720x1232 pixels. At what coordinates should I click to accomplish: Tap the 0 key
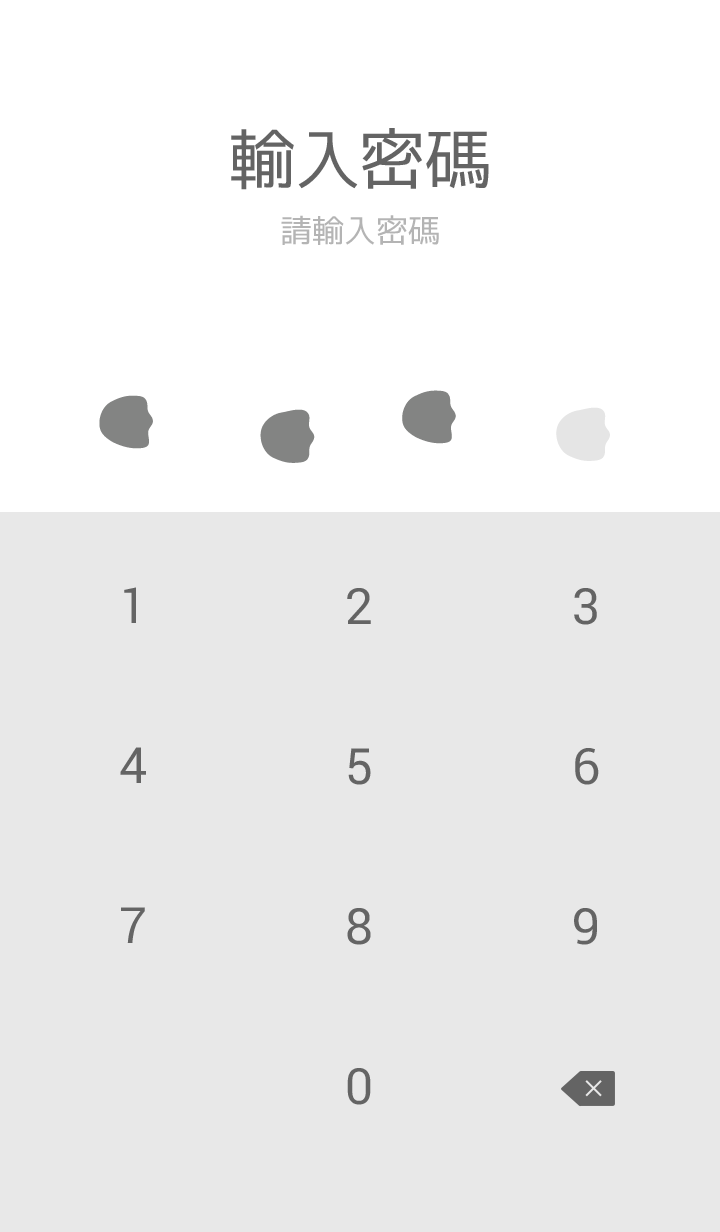tap(359, 1087)
